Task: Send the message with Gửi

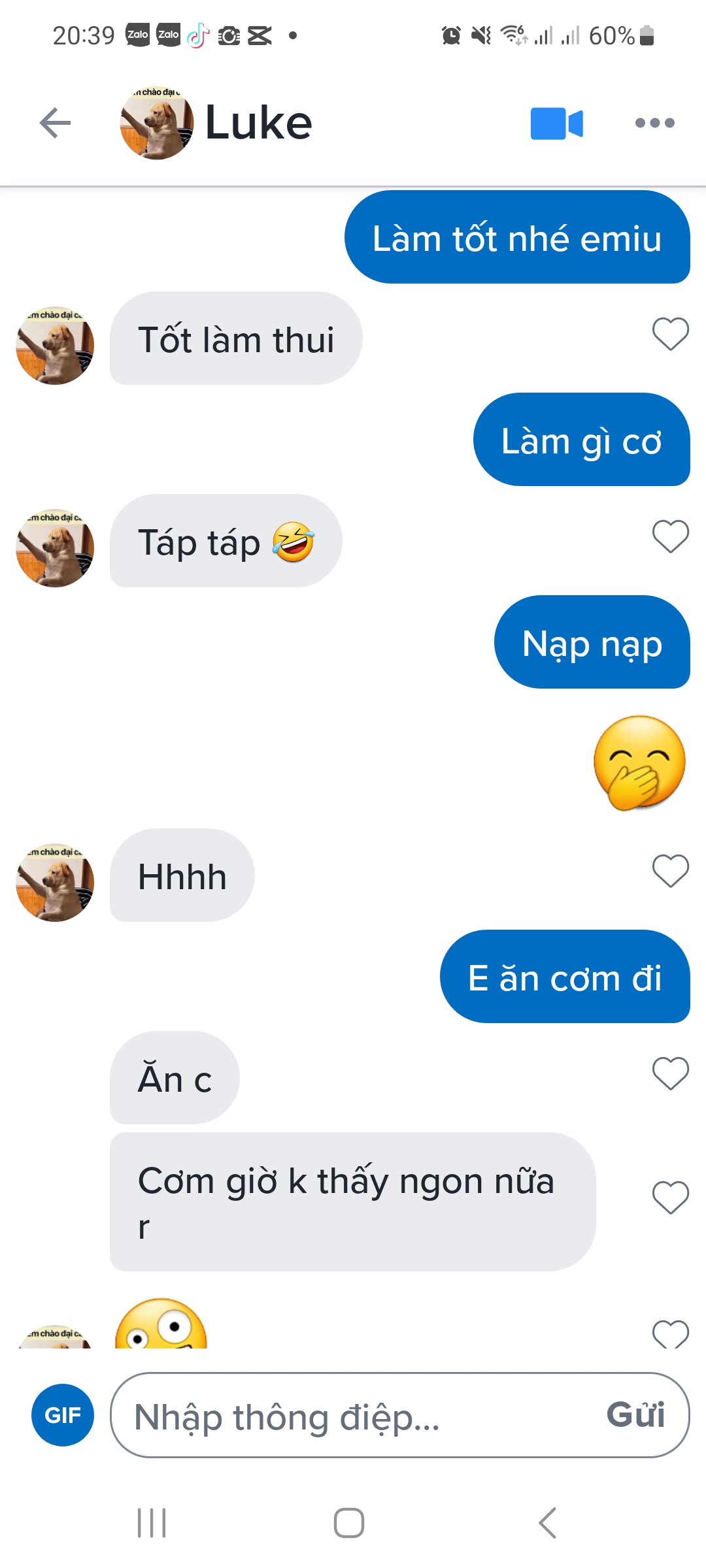Action: pyautogui.click(x=635, y=1415)
